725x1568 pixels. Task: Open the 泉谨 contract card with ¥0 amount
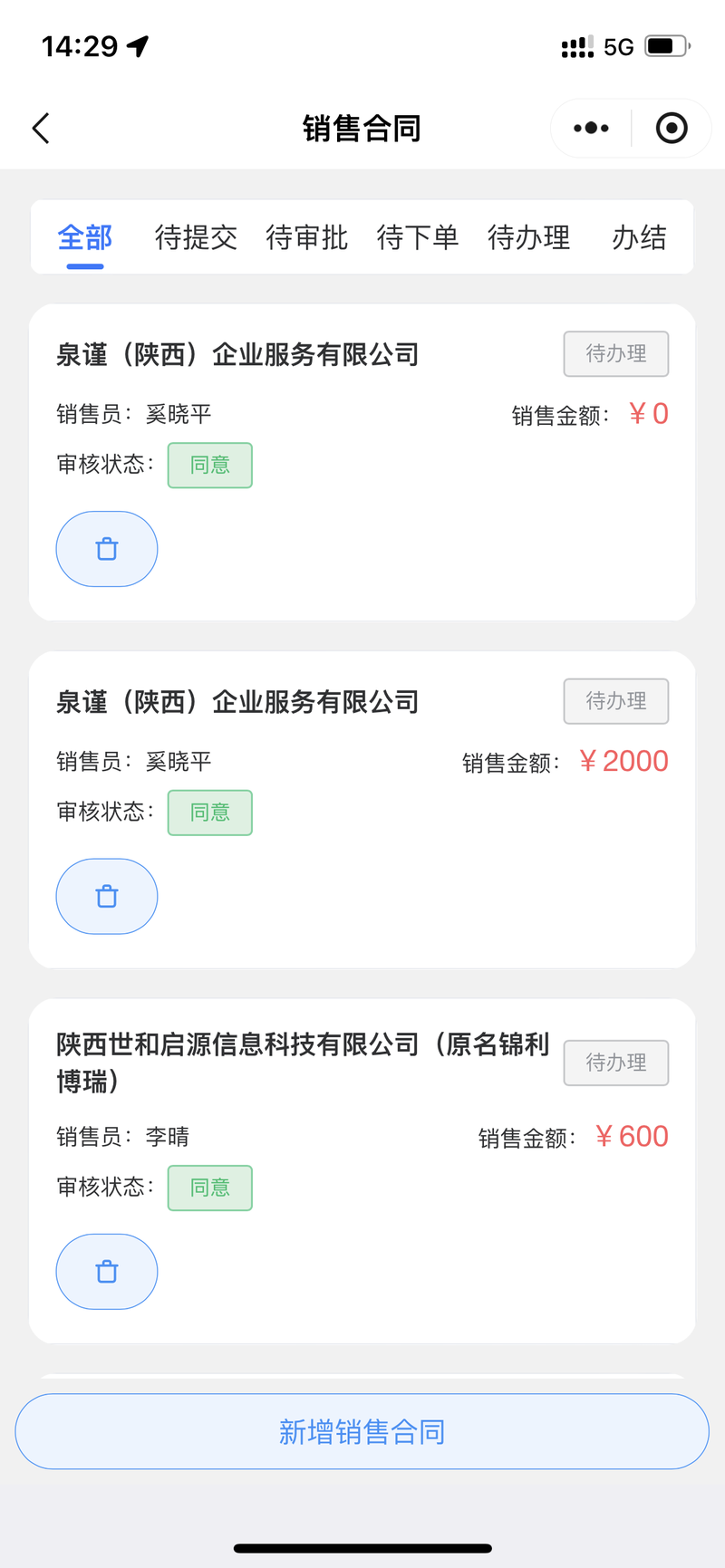(x=362, y=462)
